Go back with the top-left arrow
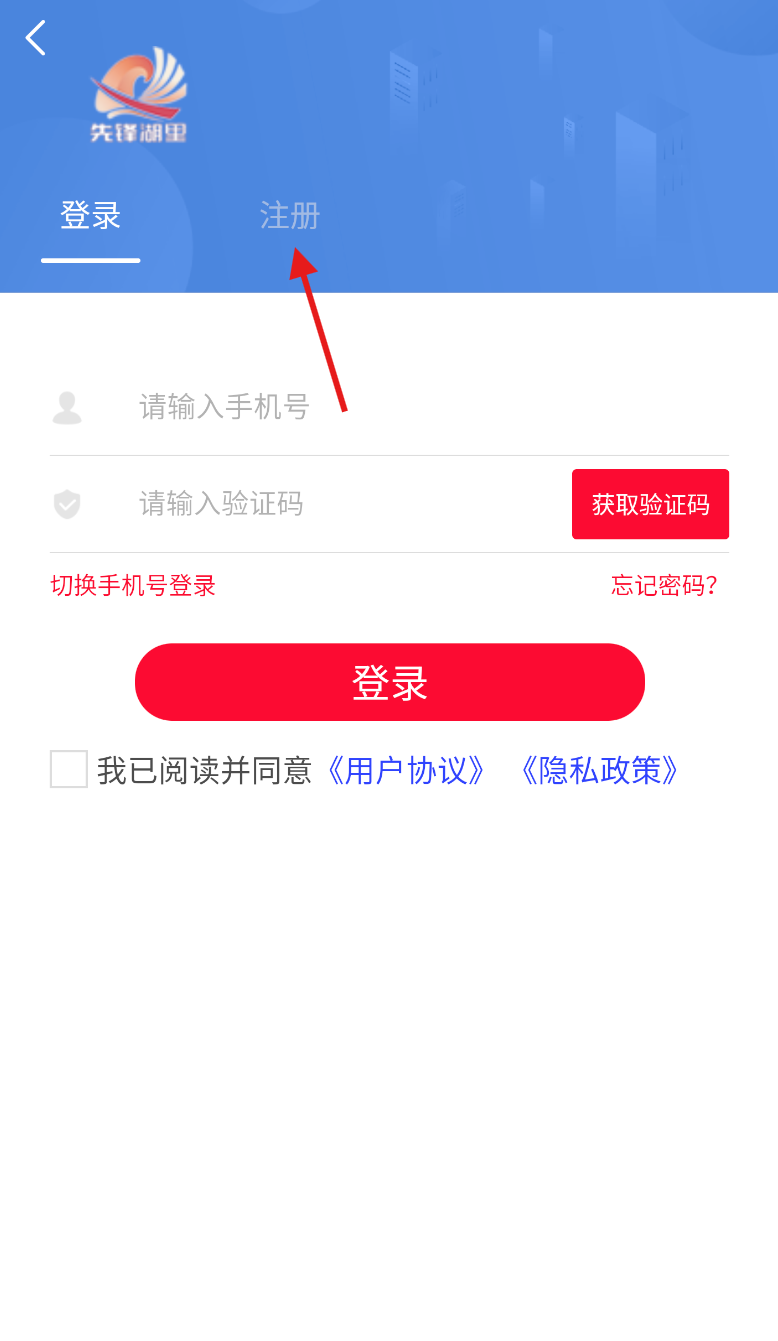The width and height of the screenshot is (778, 1341). (x=36, y=38)
